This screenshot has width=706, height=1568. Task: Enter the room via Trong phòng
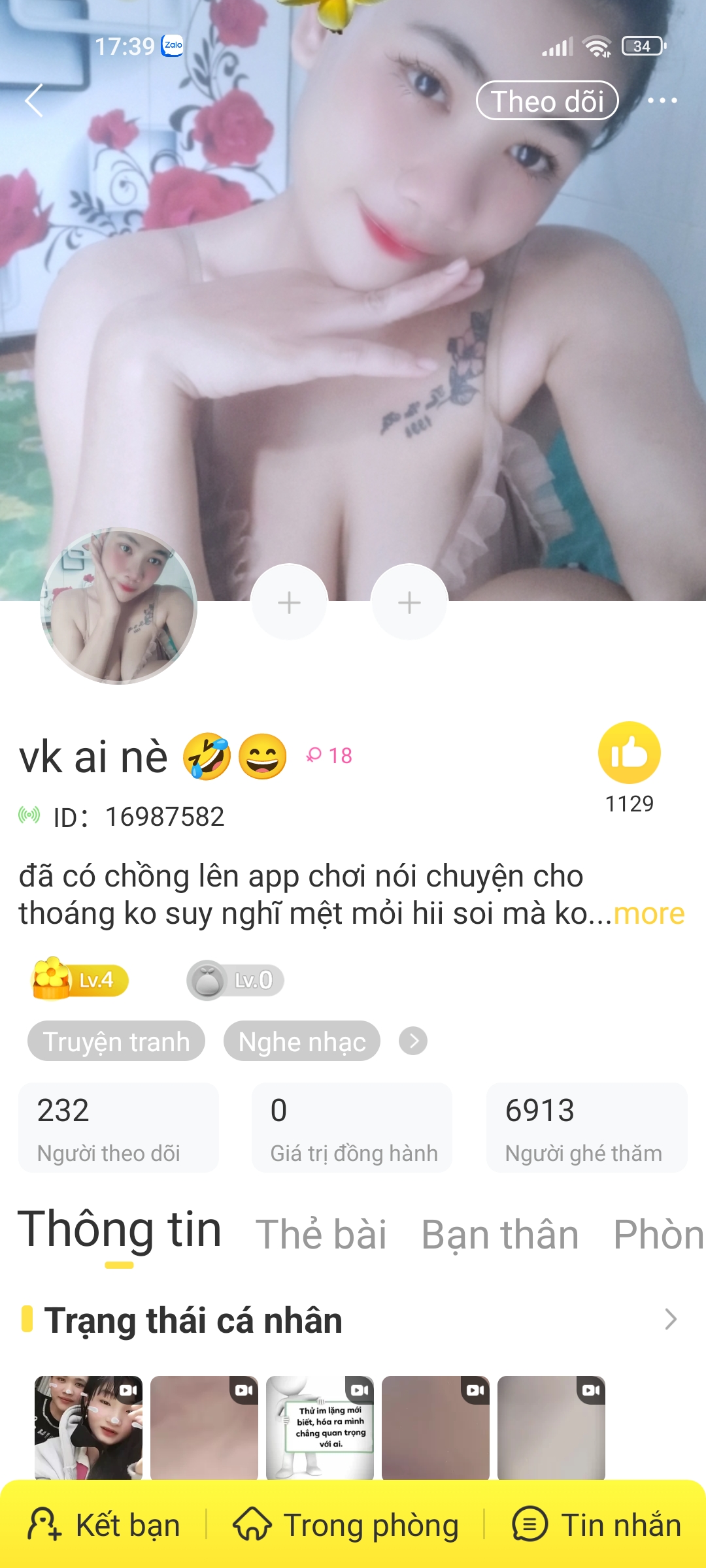coord(346,1526)
